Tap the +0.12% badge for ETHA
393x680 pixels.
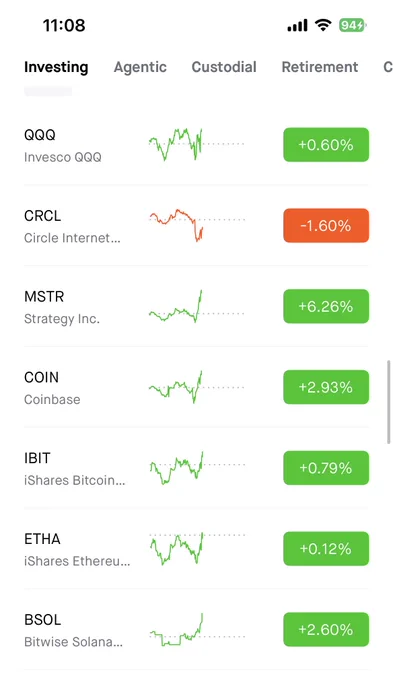click(x=326, y=549)
